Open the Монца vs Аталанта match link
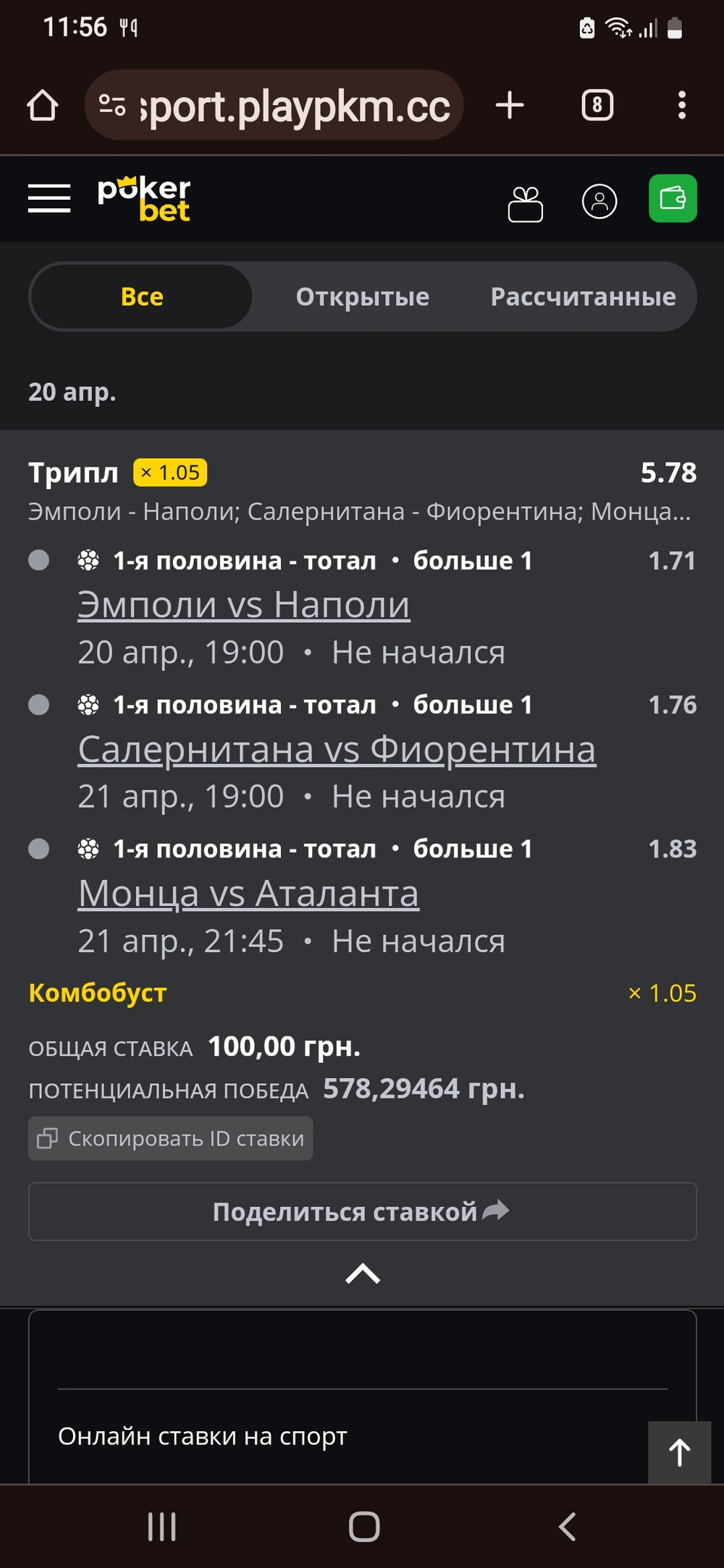 [248, 894]
